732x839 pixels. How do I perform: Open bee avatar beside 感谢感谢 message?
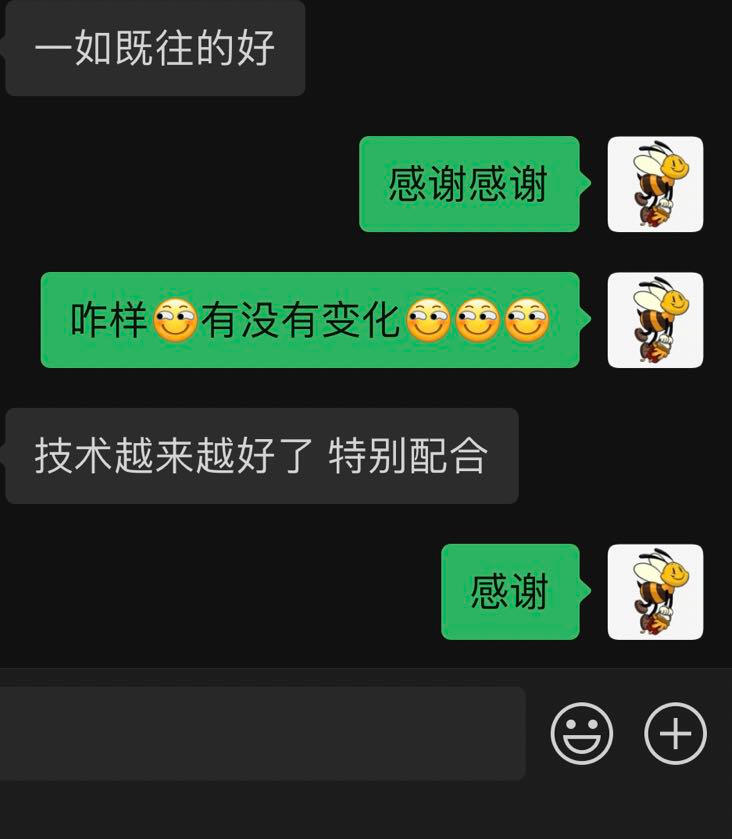click(655, 184)
